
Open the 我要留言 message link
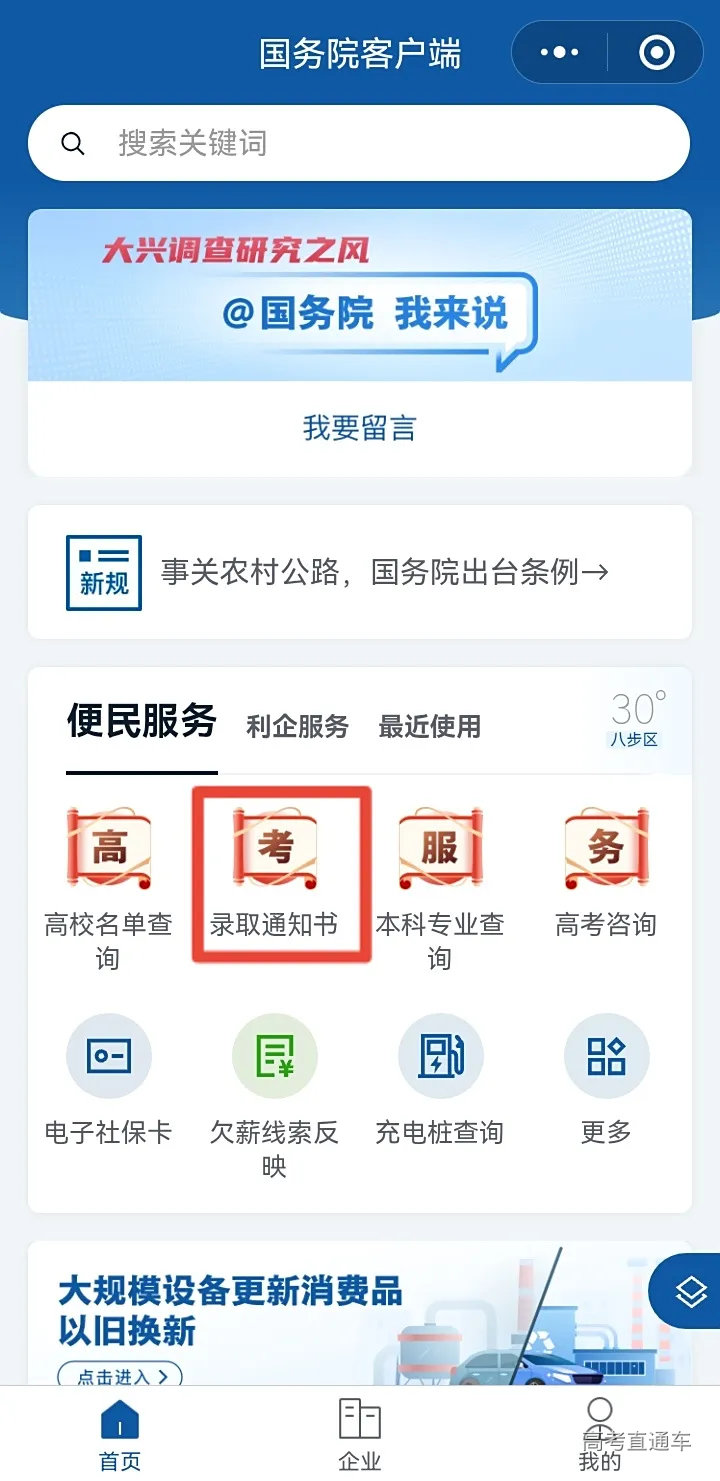(x=359, y=429)
